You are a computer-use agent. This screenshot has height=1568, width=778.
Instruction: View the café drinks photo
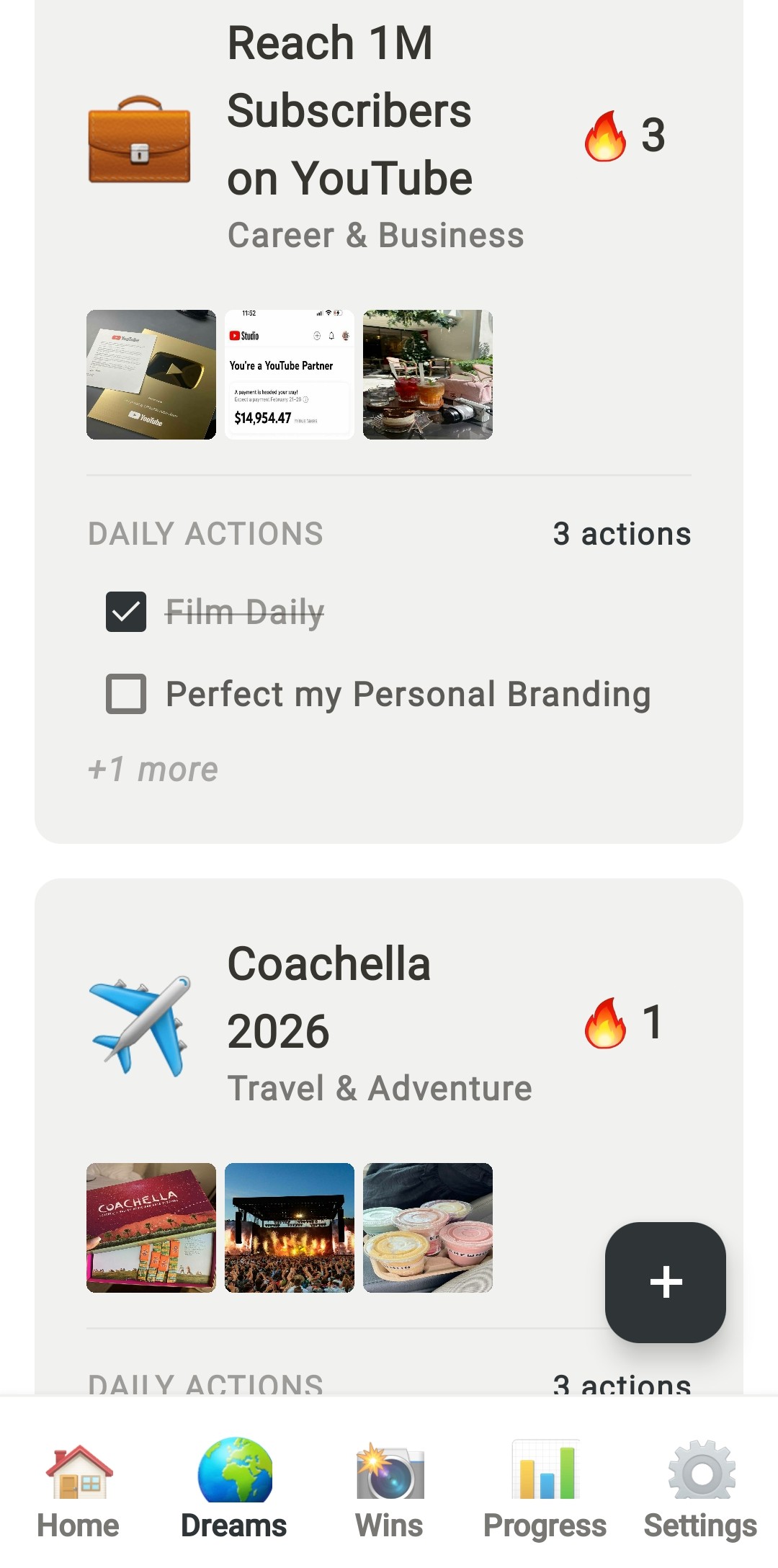pyautogui.click(x=428, y=375)
